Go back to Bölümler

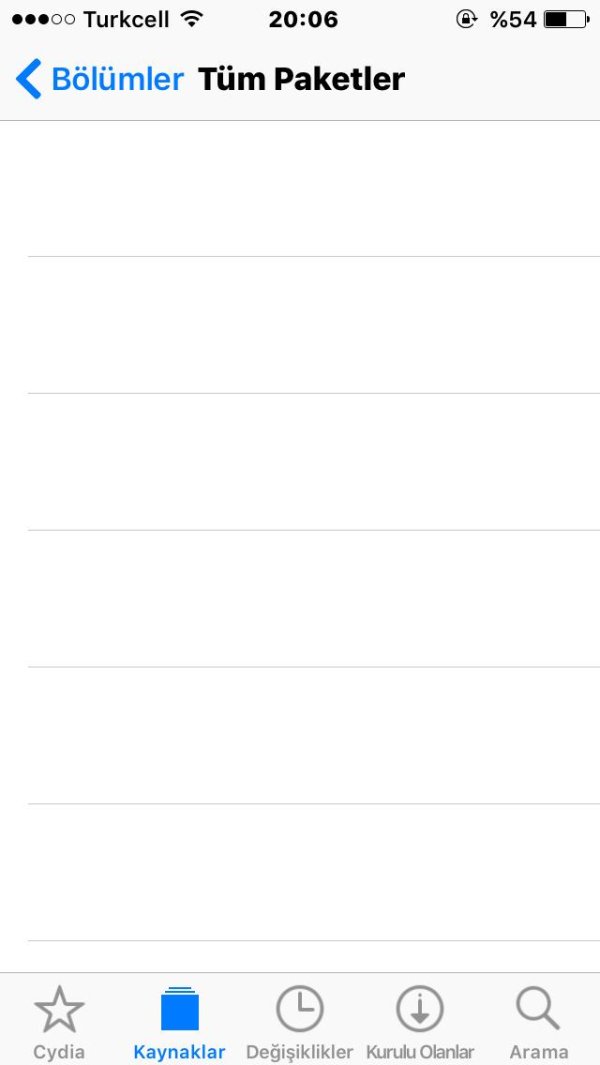pyautogui.click(x=100, y=79)
